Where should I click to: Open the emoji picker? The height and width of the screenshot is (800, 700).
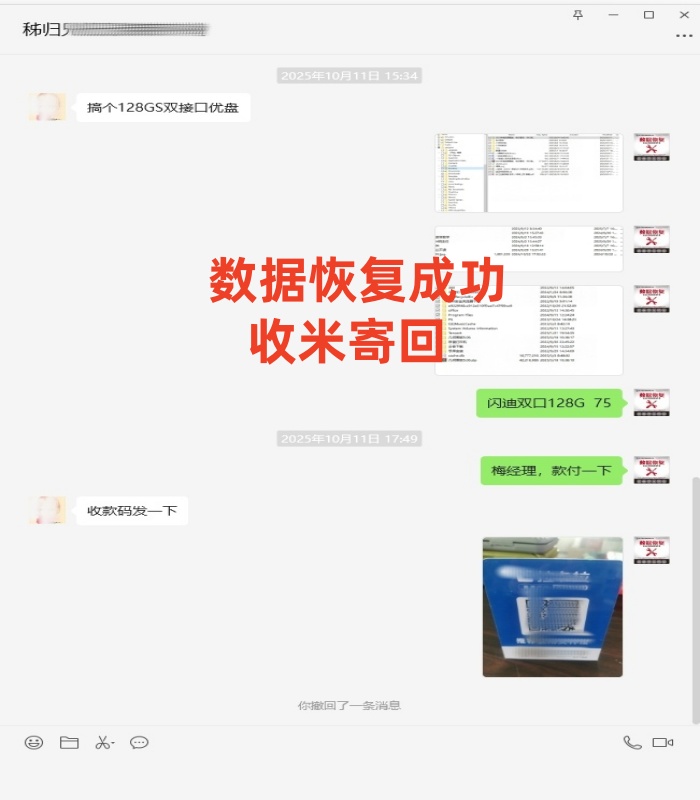34,742
